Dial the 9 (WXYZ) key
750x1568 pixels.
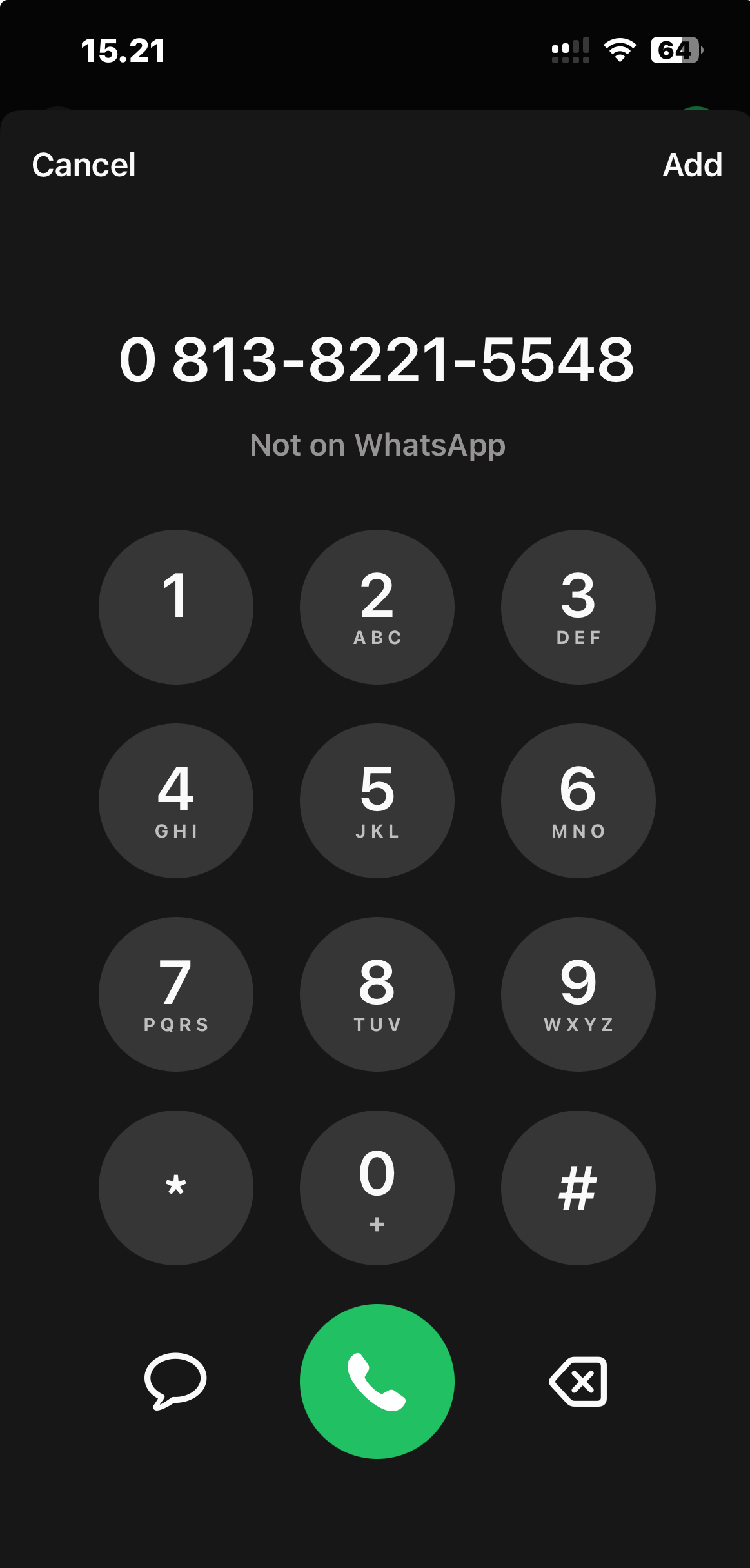(578, 994)
